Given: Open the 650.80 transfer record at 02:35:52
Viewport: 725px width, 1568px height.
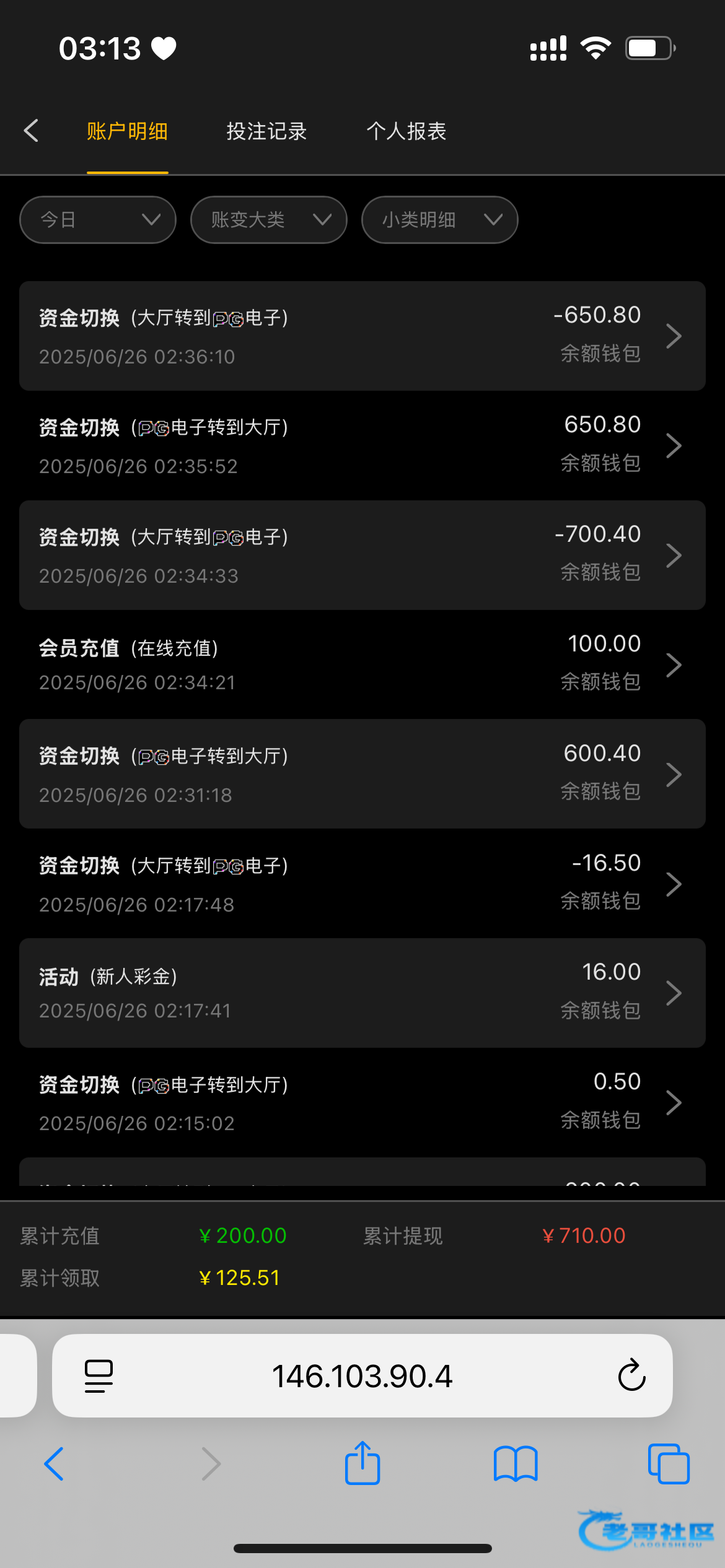Looking at the screenshot, I should click(x=362, y=445).
